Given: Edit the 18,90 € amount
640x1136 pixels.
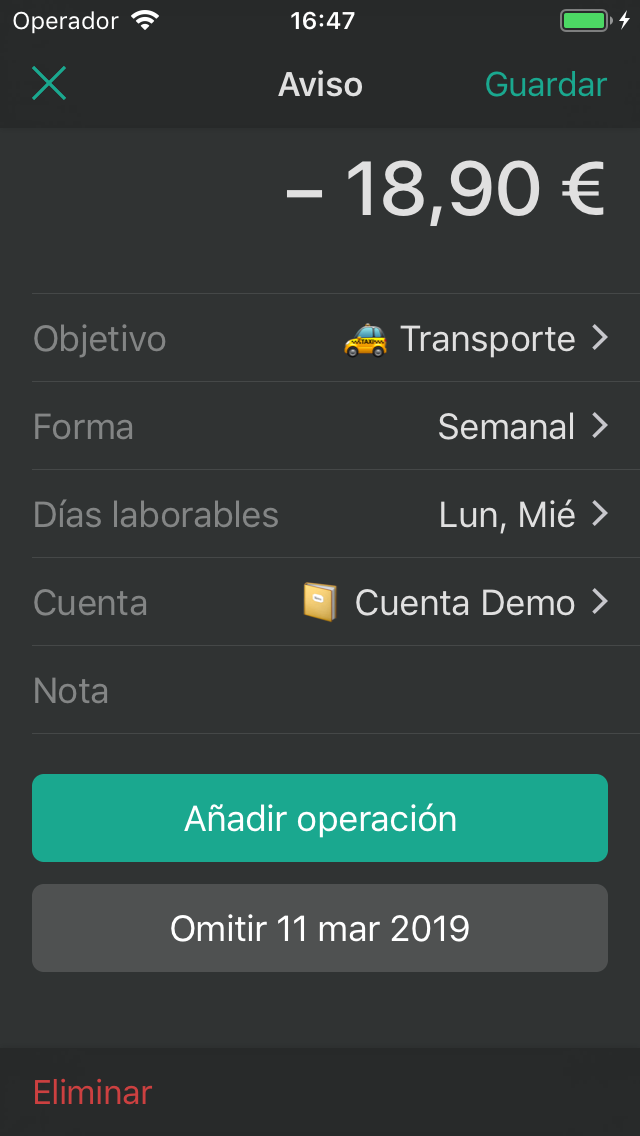Looking at the screenshot, I should pos(446,190).
